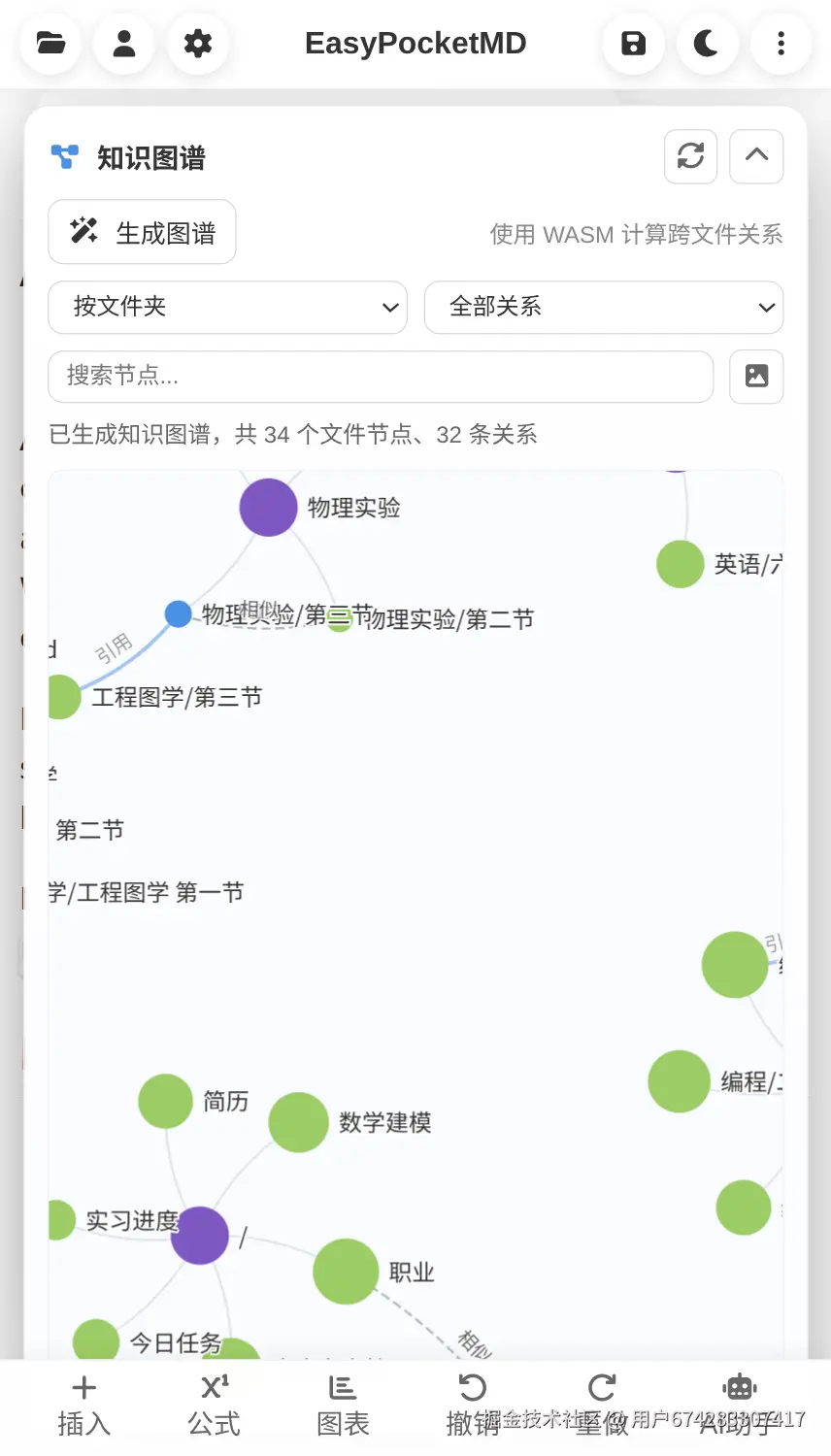Click the 搜索节点 search field

(381, 377)
